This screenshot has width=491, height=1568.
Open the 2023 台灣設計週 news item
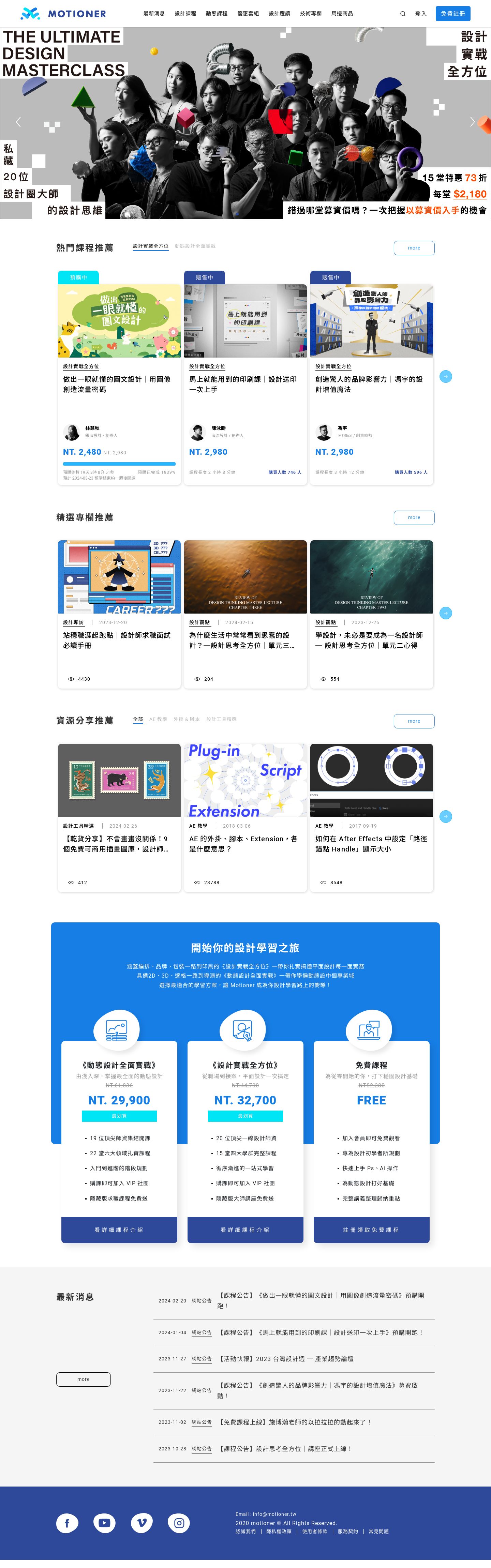click(286, 1359)
